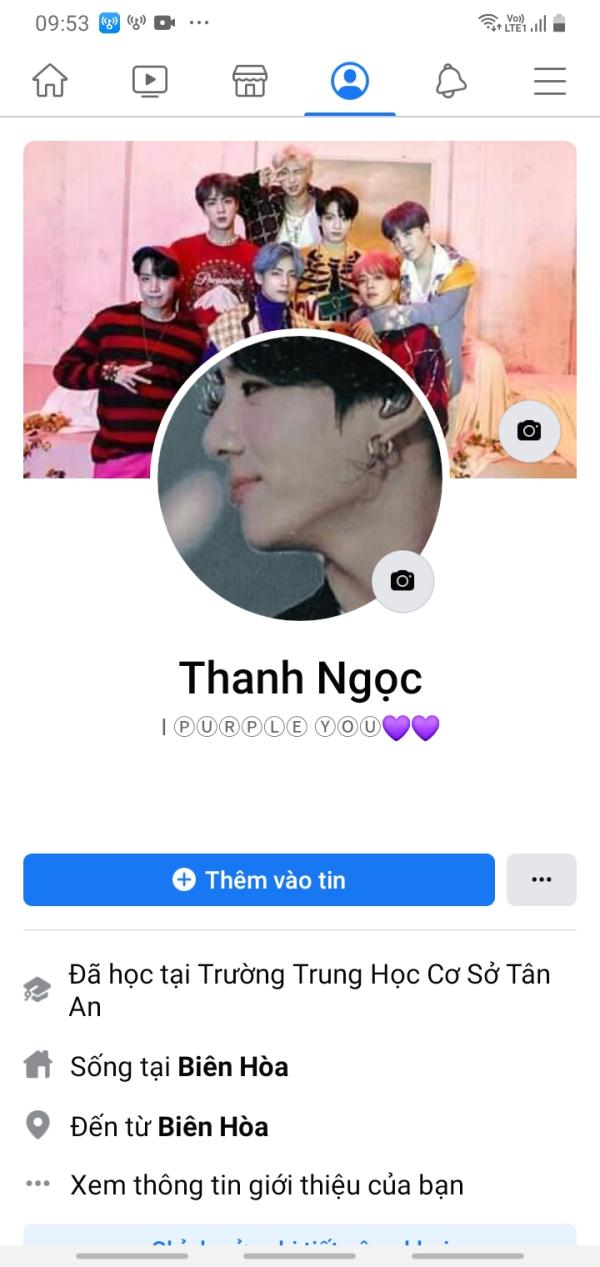Image resolution: width=600 pixels, height=1267 pixels.
Task: Open the Marketplace tab
Action: coord(250,81)
